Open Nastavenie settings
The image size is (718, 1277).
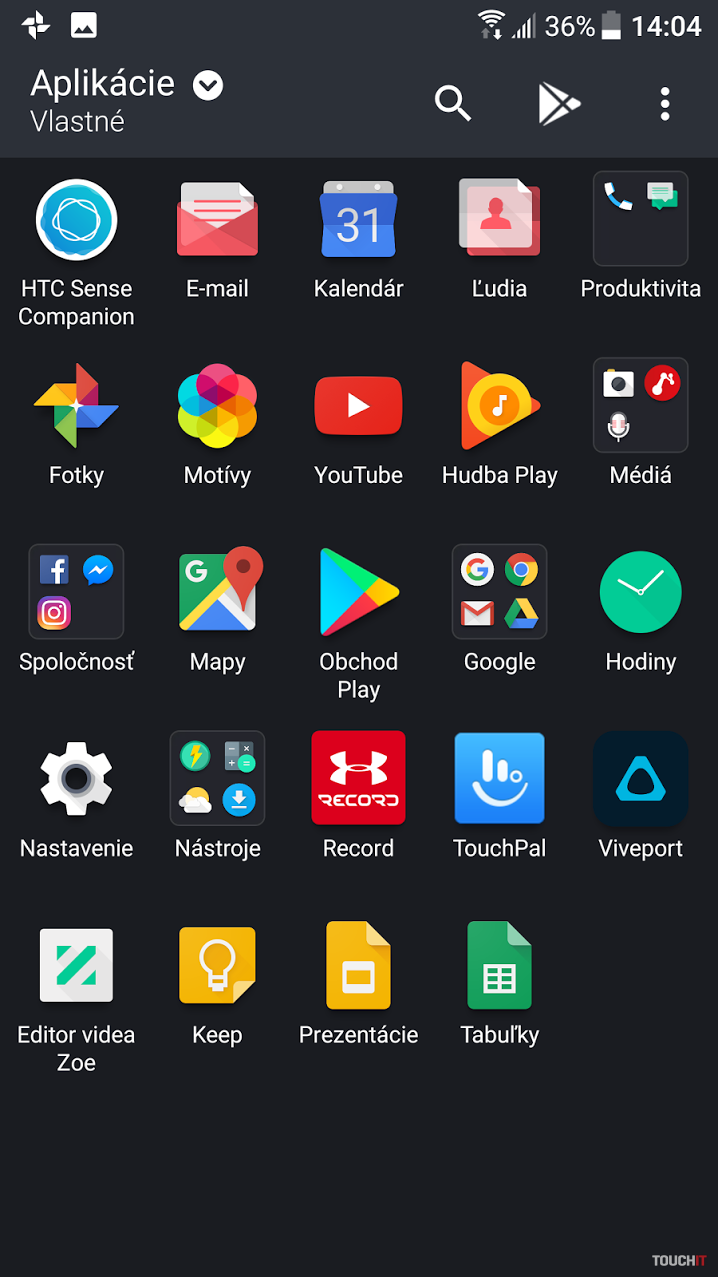click(76, 778)
